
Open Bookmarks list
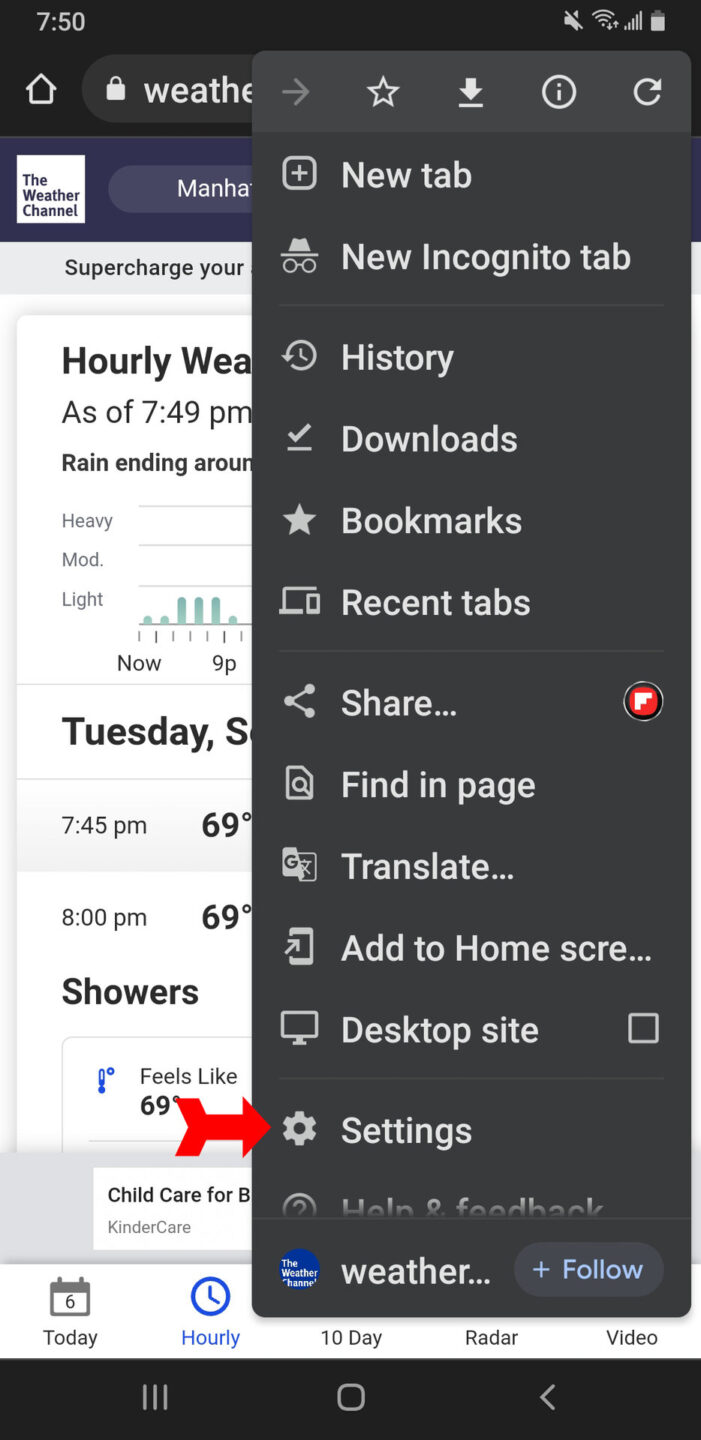(x=471, y=521)
